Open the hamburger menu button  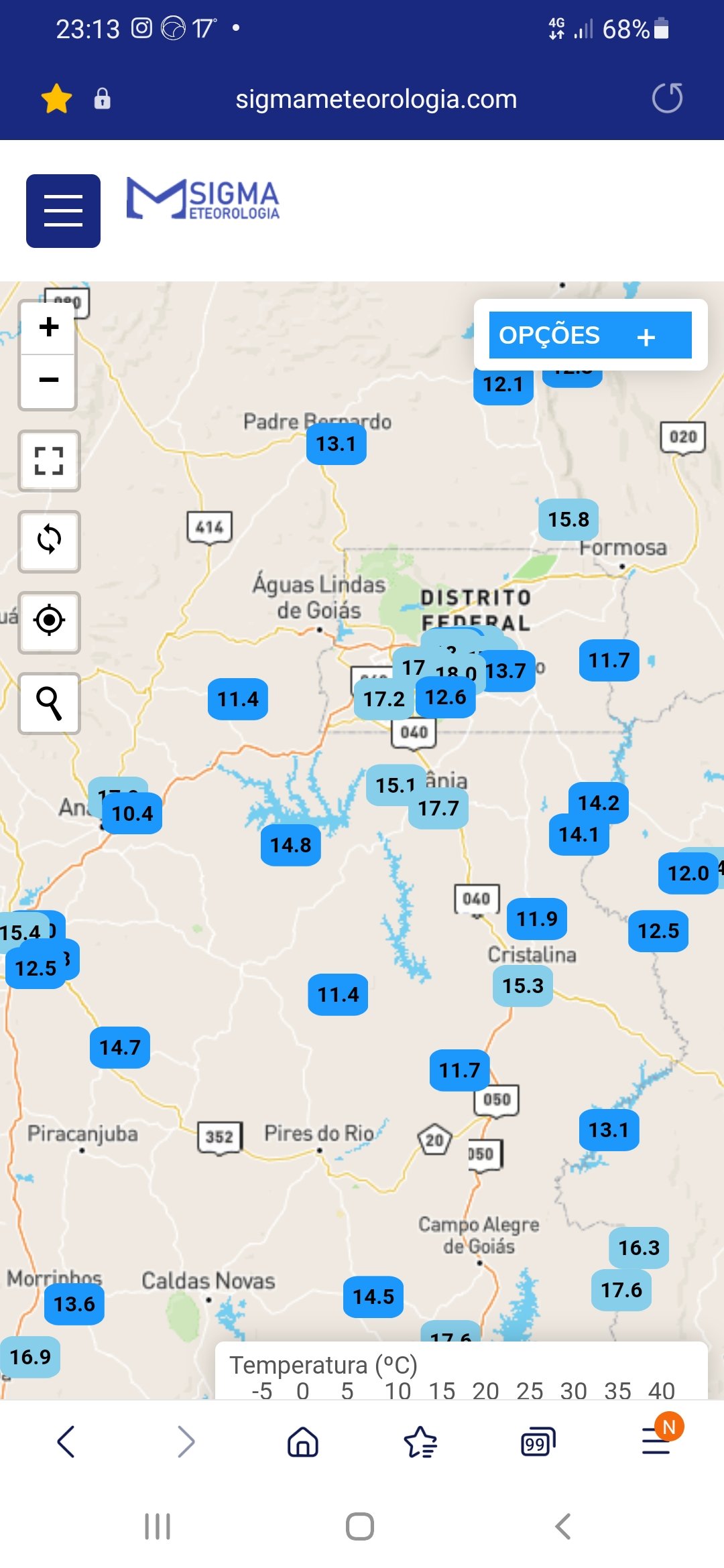tap(63, 211)
